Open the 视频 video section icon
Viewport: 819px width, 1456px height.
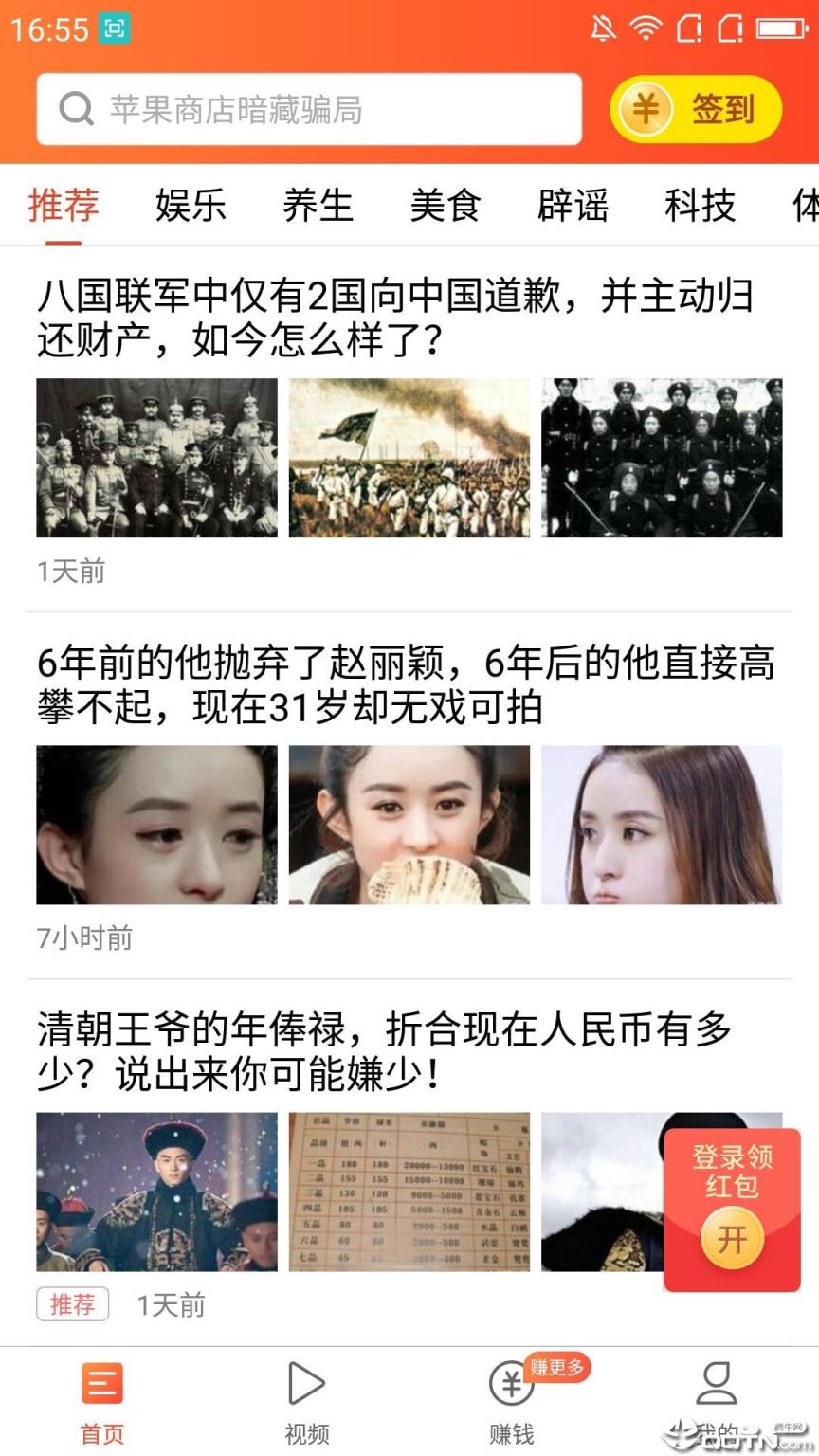click(305, 1383)
